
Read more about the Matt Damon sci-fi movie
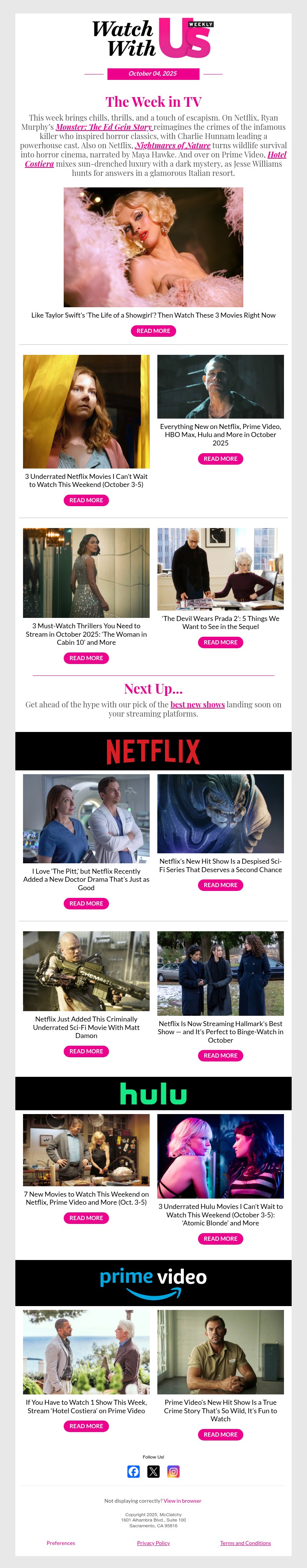click(86, 1051)
